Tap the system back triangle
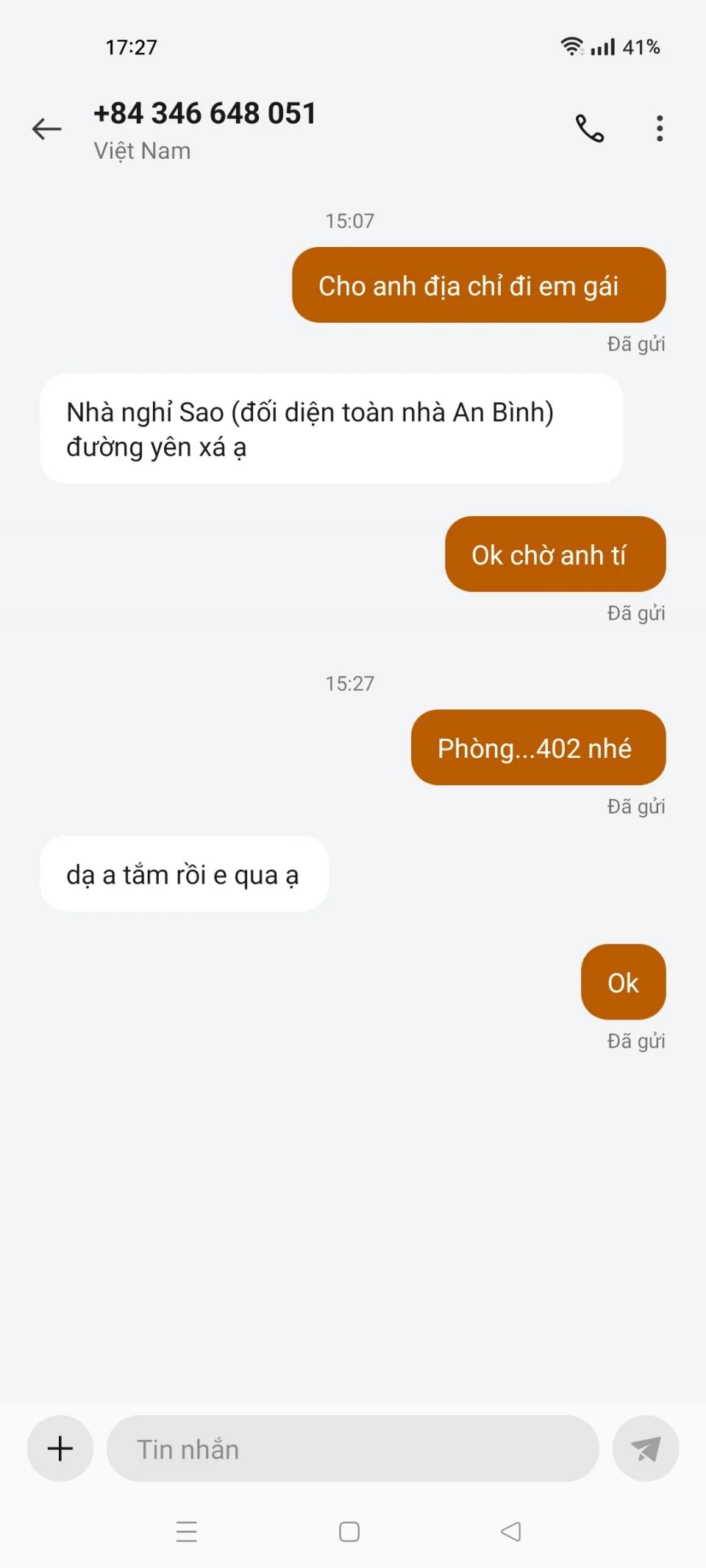The height and width of the screenshot is (1568, 706). pos(510,1531)
